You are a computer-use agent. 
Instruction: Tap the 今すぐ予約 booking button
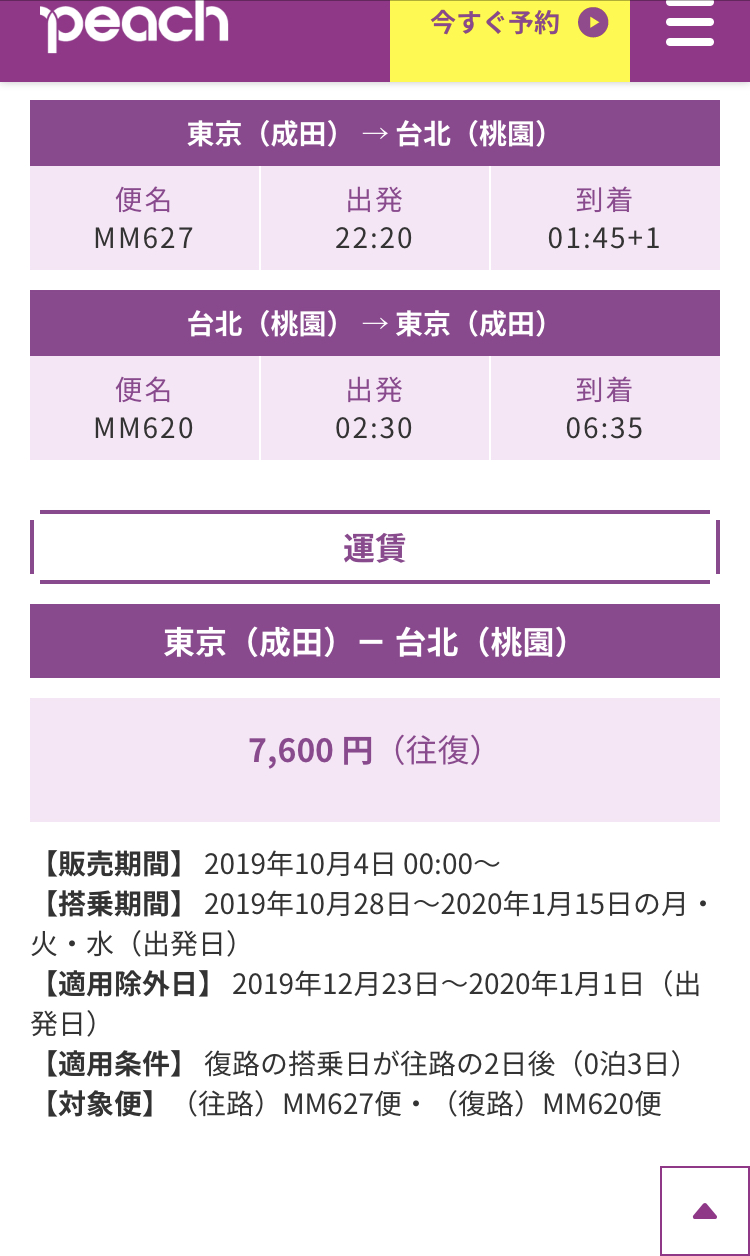(510, 40)
